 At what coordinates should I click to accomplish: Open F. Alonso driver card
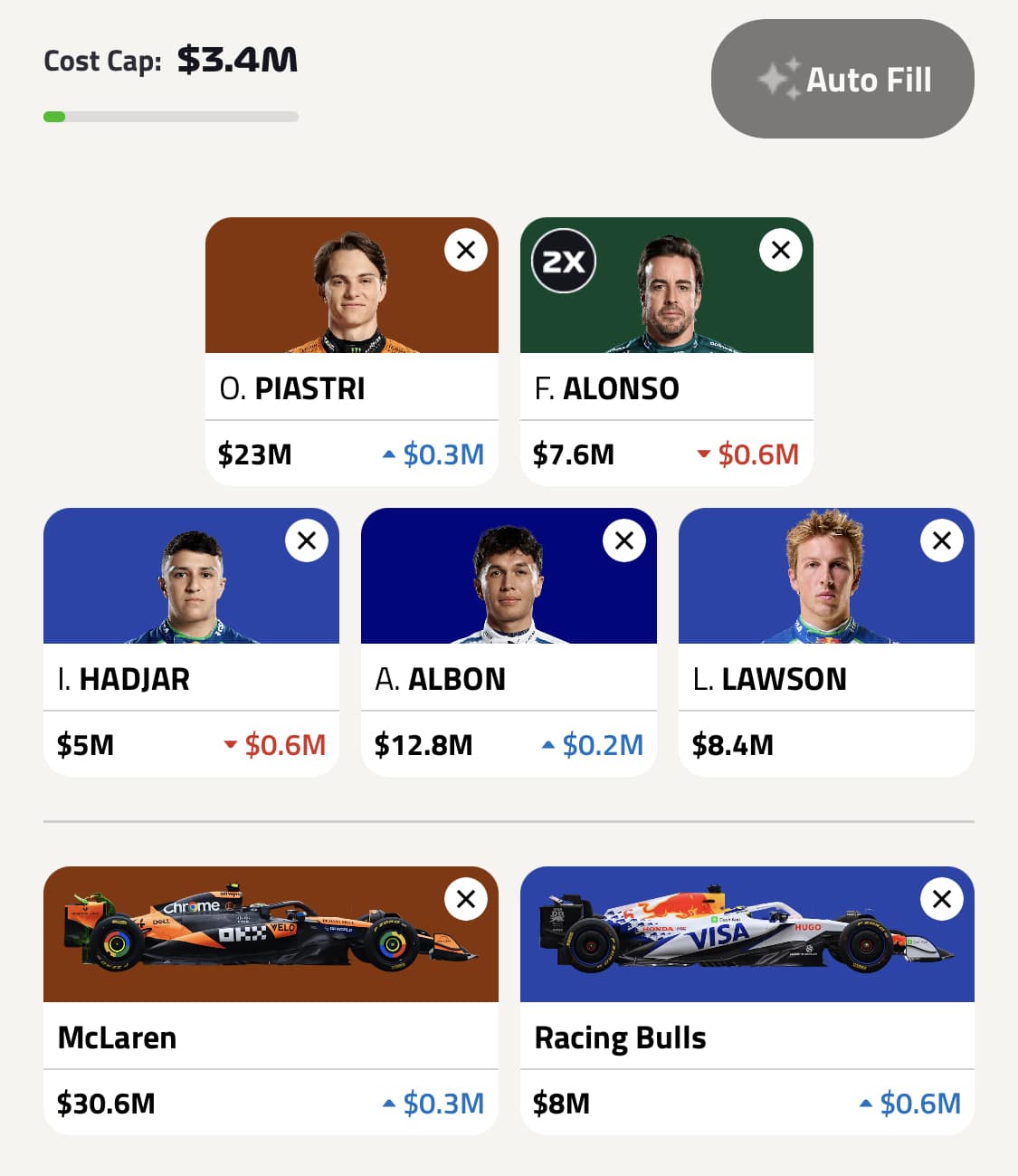click(x=666, y=388)
